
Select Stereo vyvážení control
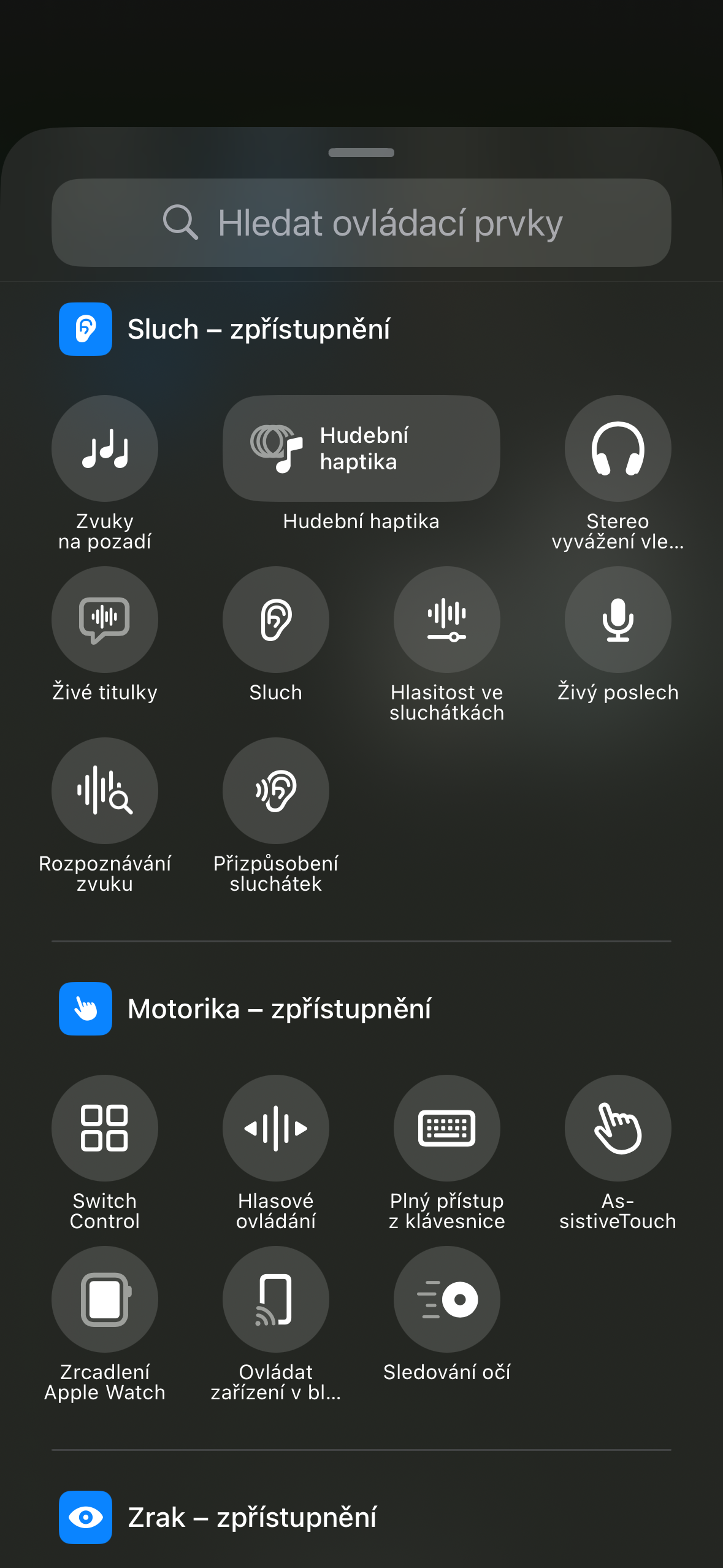pos(618,448)
